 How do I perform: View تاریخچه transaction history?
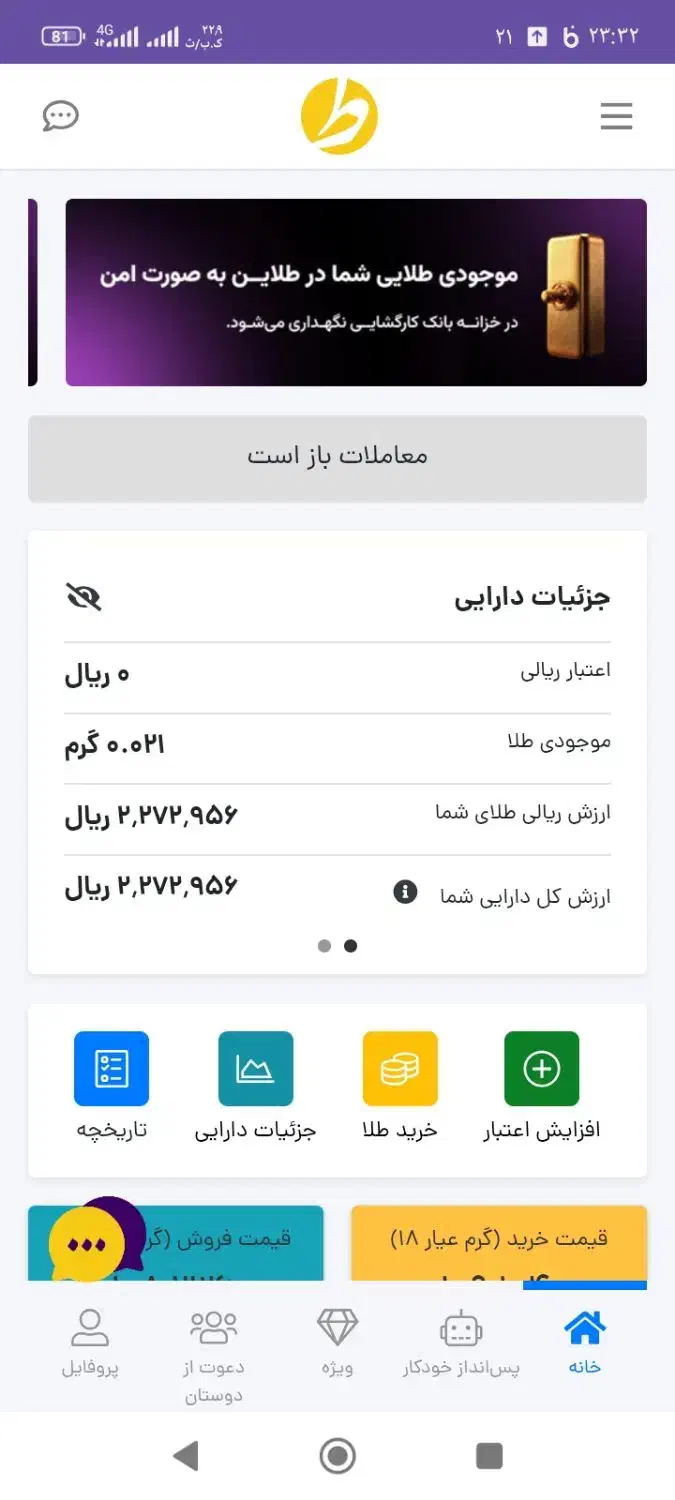point(111,1069)
